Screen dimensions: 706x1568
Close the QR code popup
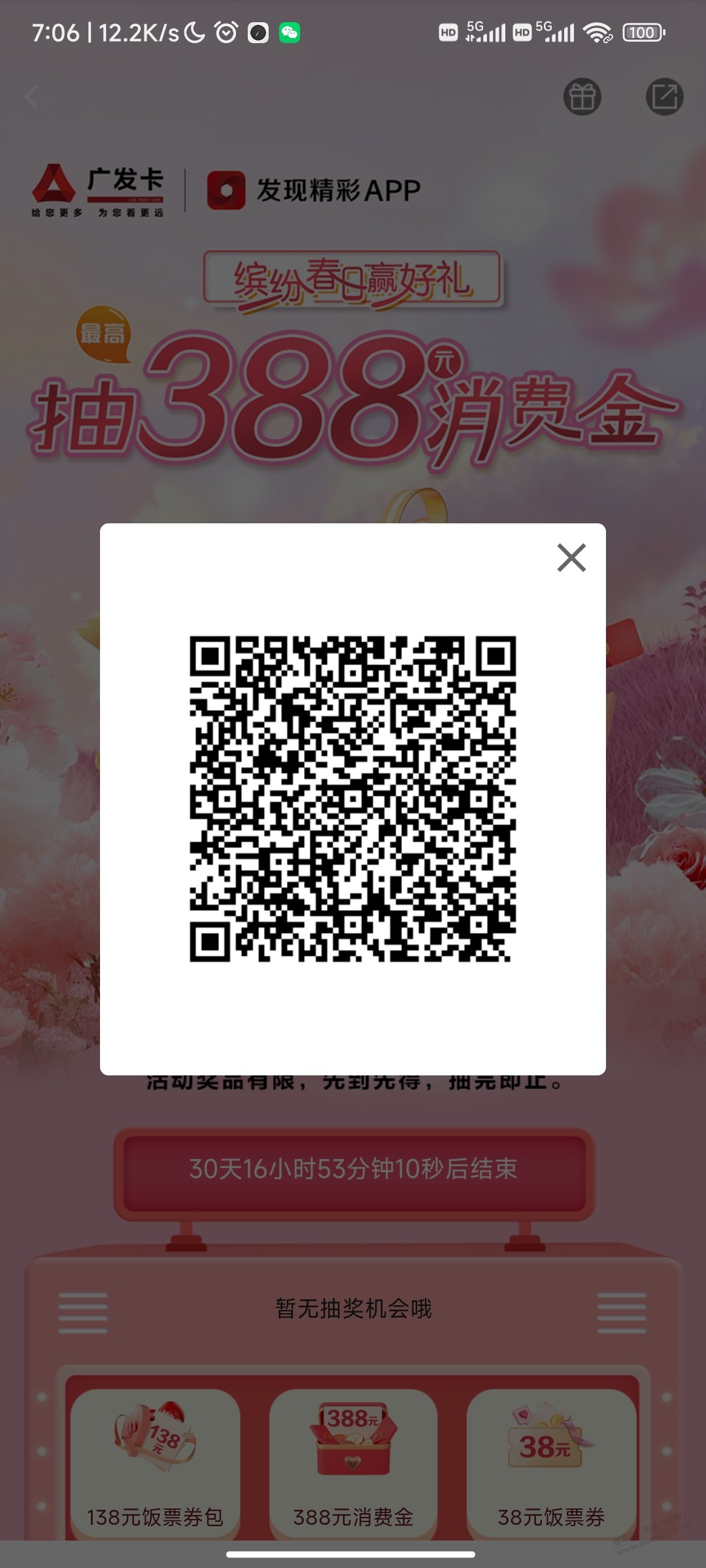(571, 557)
